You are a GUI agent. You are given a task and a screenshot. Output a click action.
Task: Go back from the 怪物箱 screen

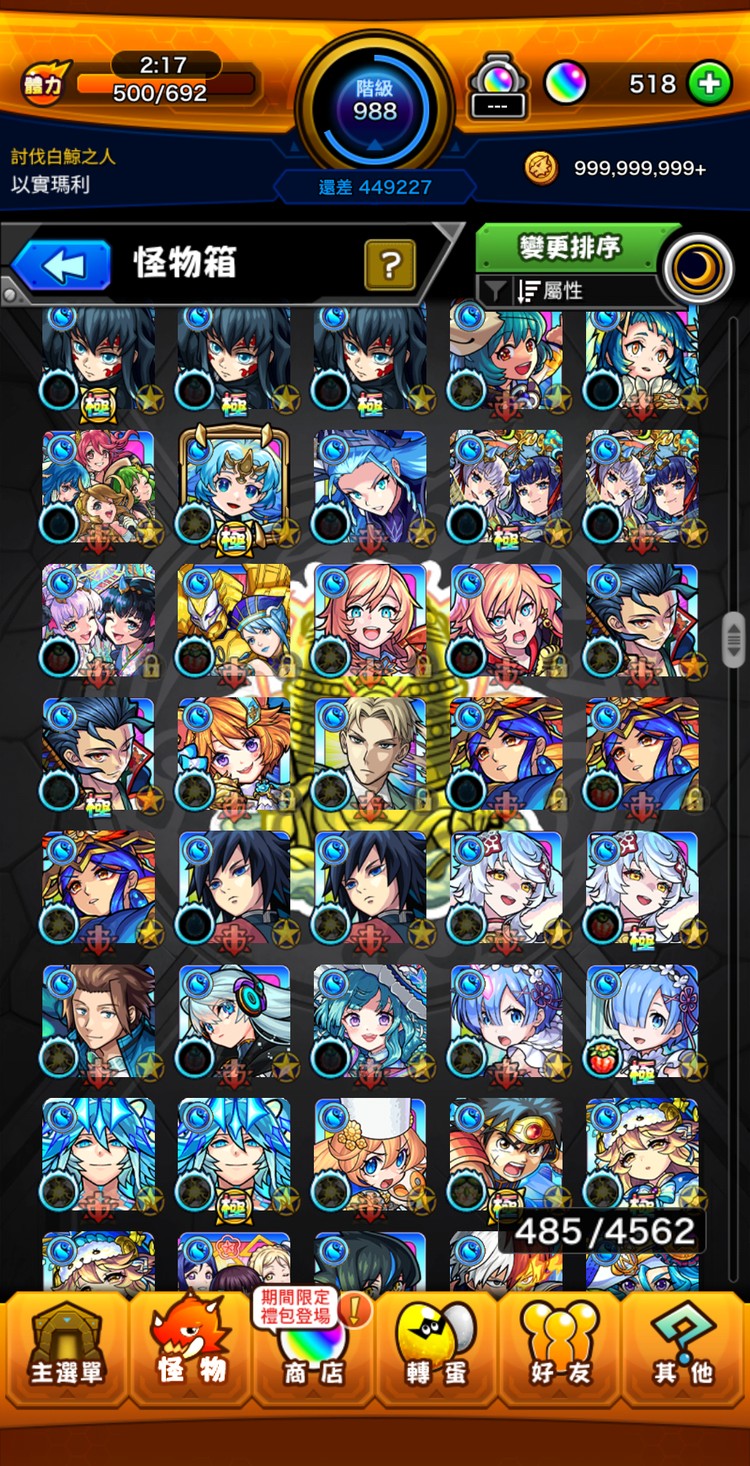pos(62,266)
